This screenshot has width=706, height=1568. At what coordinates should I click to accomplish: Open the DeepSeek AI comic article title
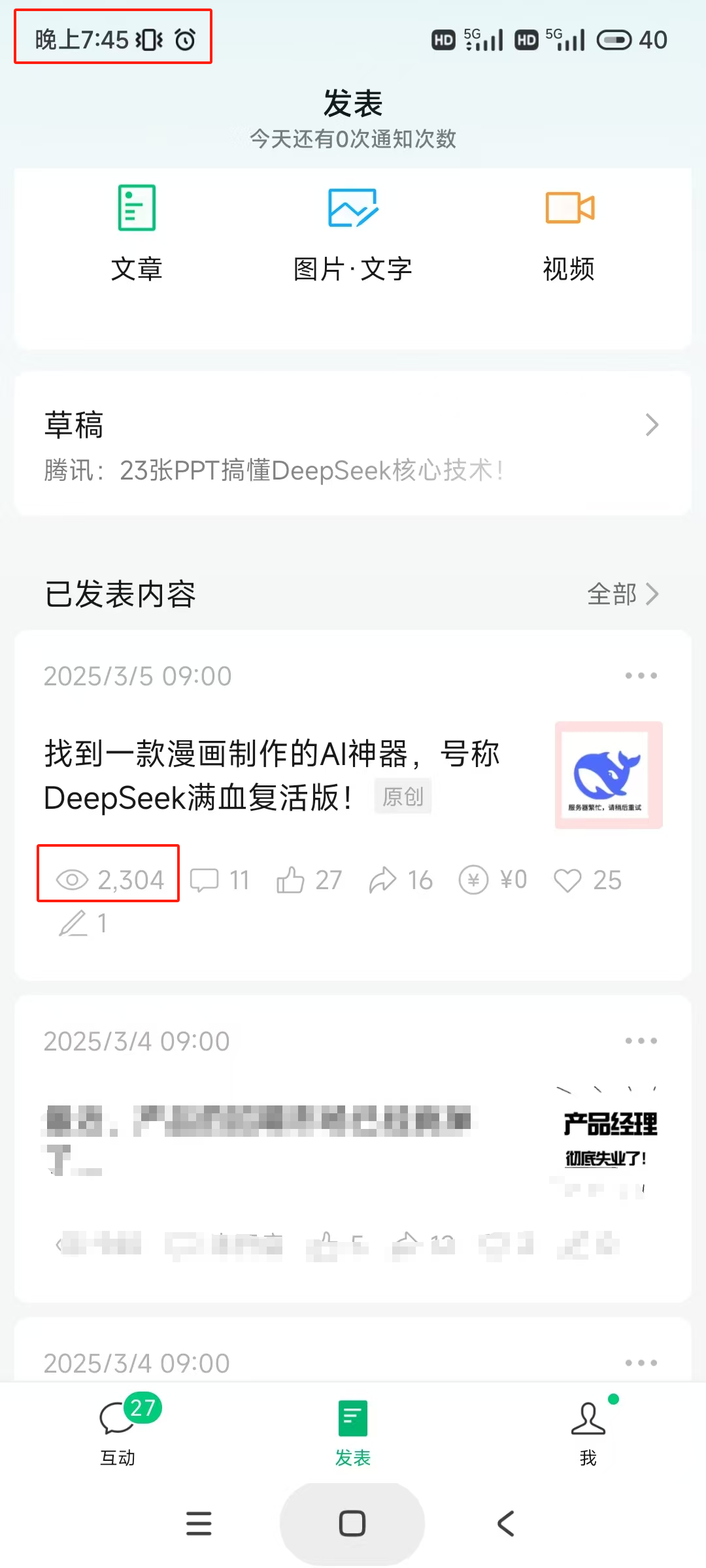click(275, 774)
